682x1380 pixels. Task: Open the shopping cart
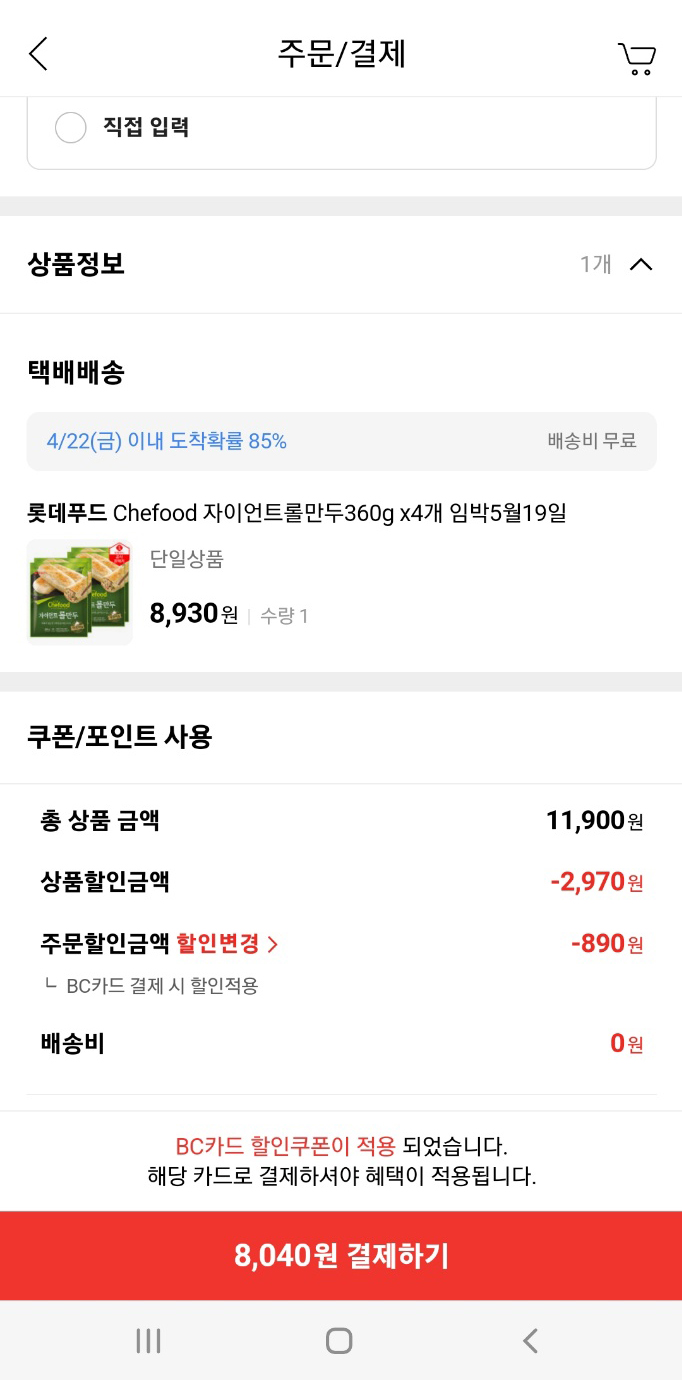[636, 58]
